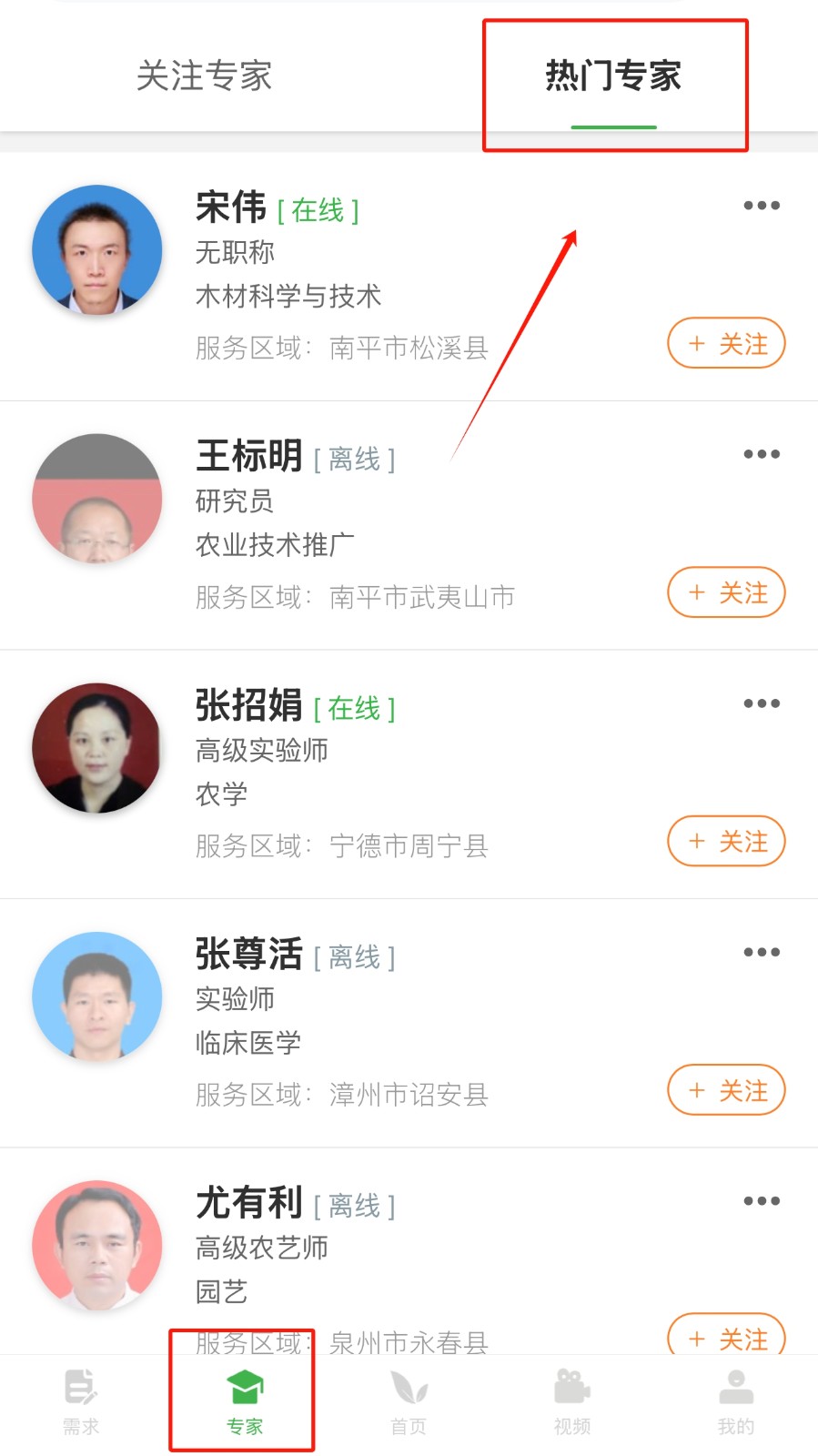This screenshot has width=818, height=1456.
Task: Follow 尤有利 via the 关注 button
Action: coord(726,1336)
